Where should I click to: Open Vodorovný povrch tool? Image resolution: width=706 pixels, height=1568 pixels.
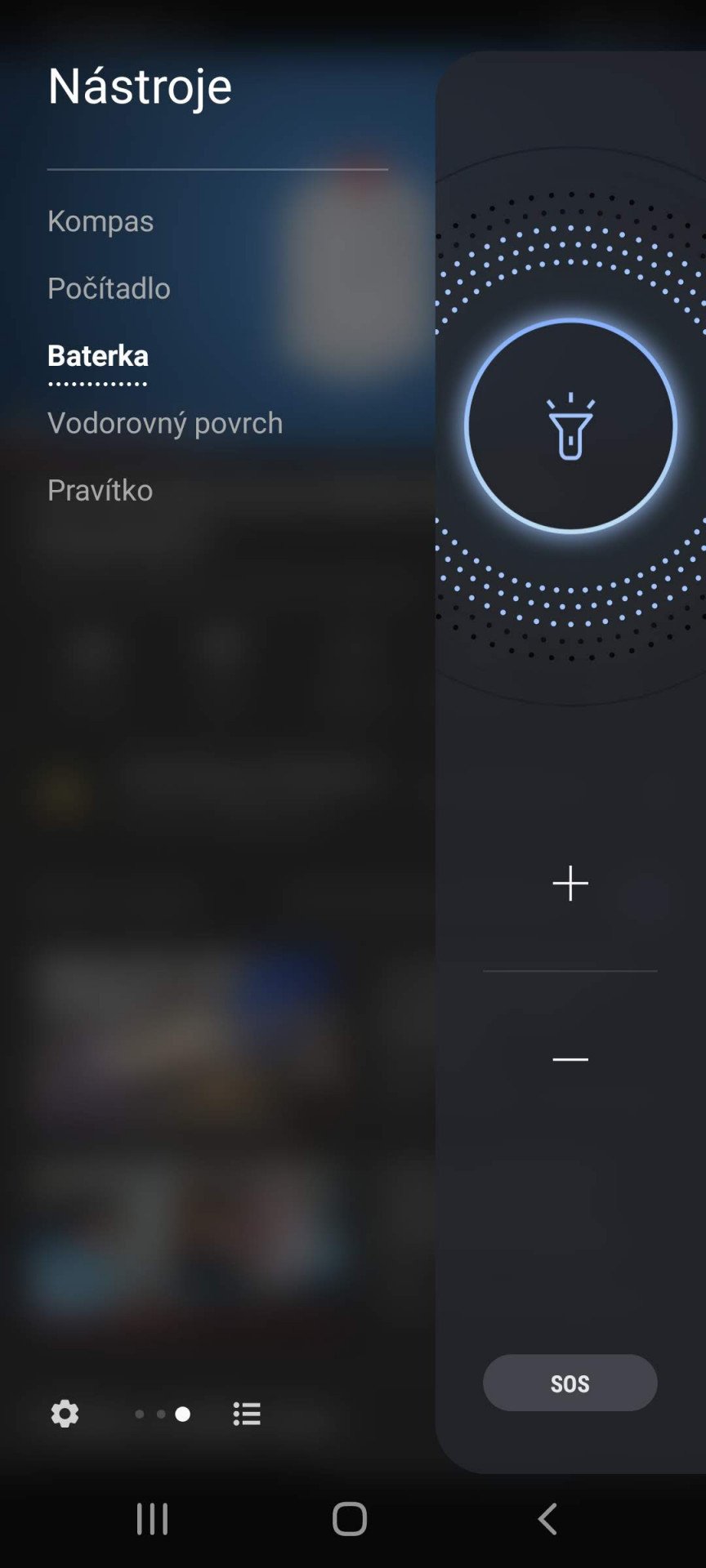pos(165,423)
